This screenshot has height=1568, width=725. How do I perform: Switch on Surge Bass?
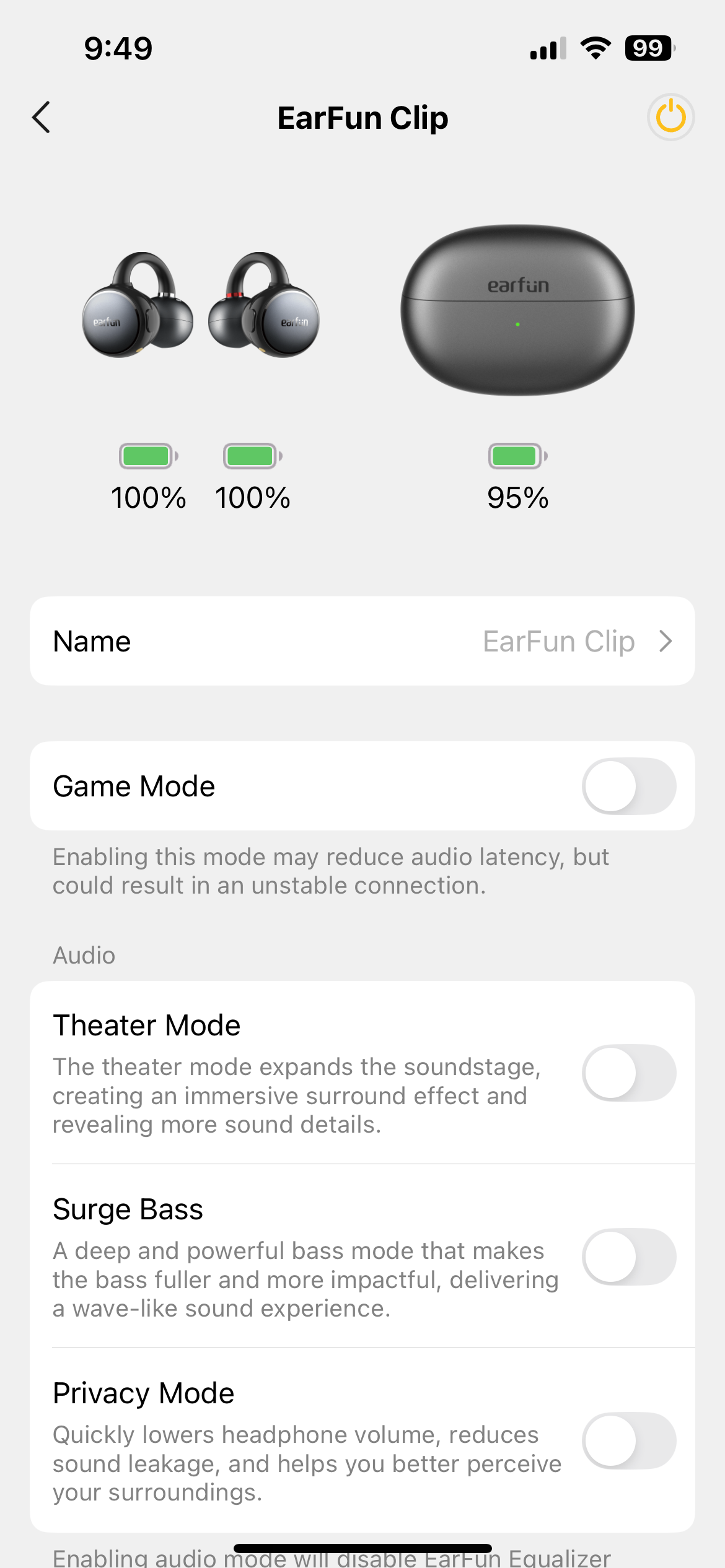[628, 1257]
